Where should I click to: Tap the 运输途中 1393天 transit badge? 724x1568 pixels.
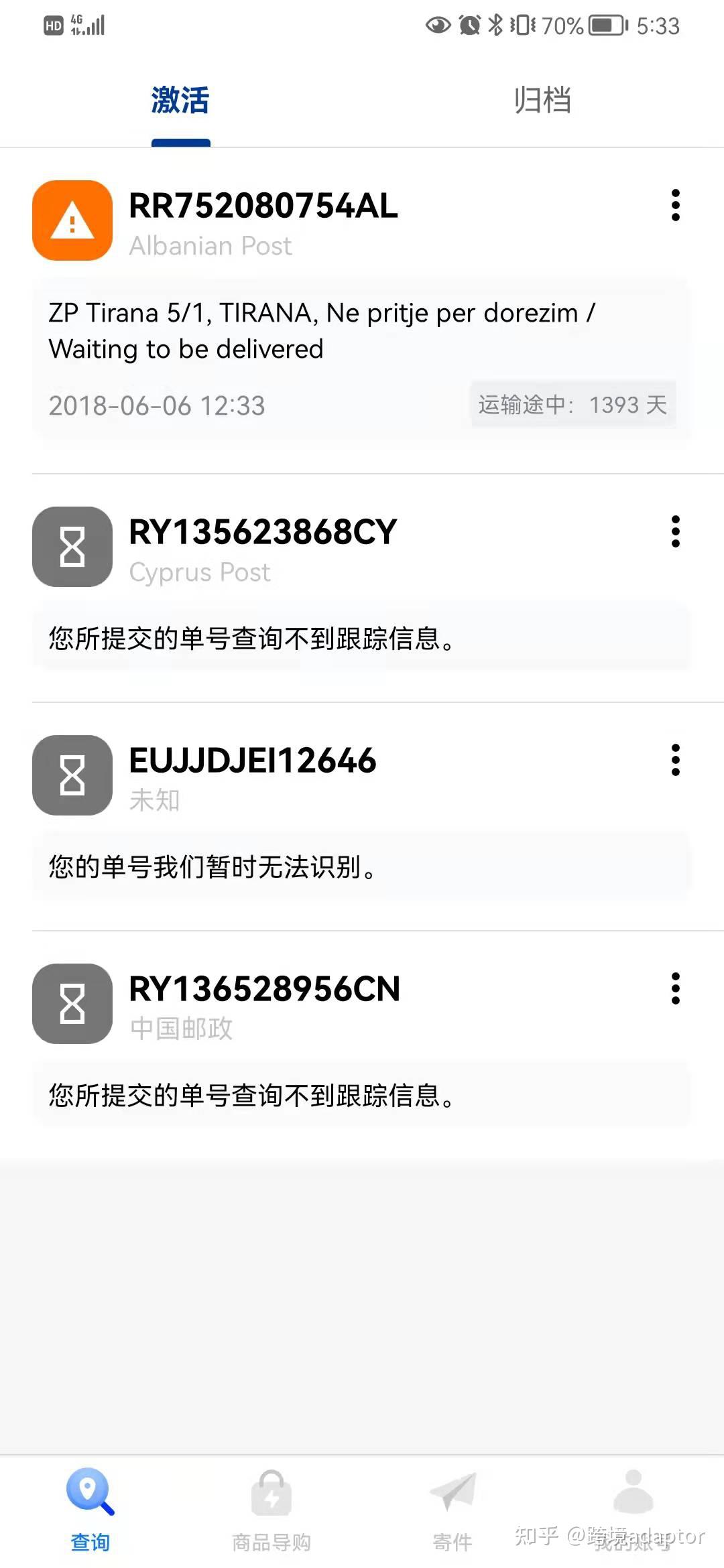573,405
